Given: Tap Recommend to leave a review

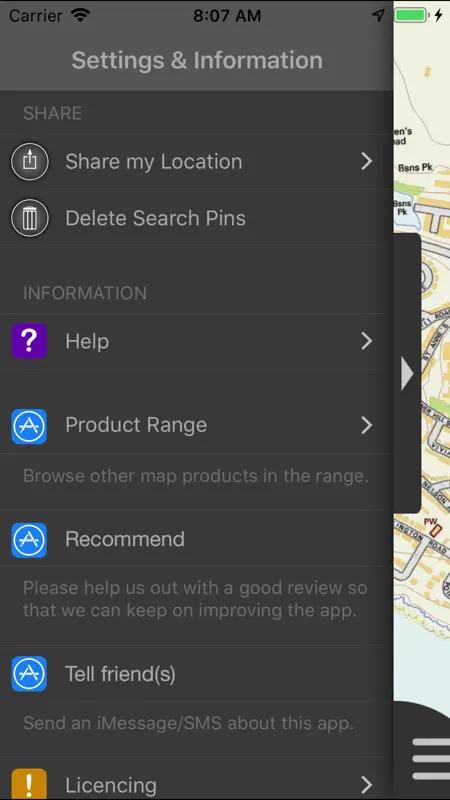Looking at the screenshot, I should click(x=196, y=539).
